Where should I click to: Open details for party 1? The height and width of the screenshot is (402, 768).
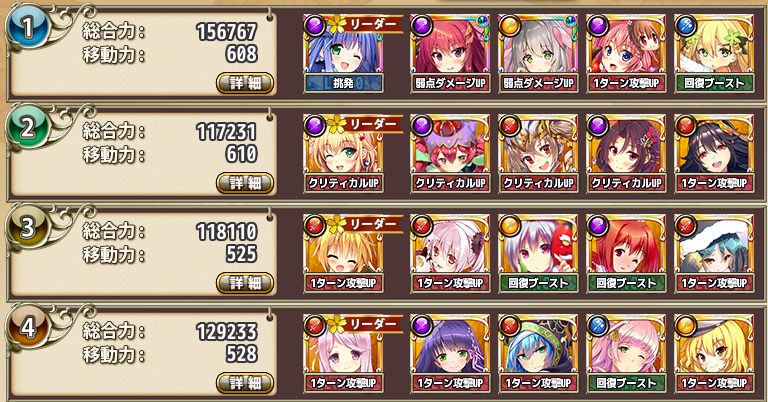(x=244, y=83)
